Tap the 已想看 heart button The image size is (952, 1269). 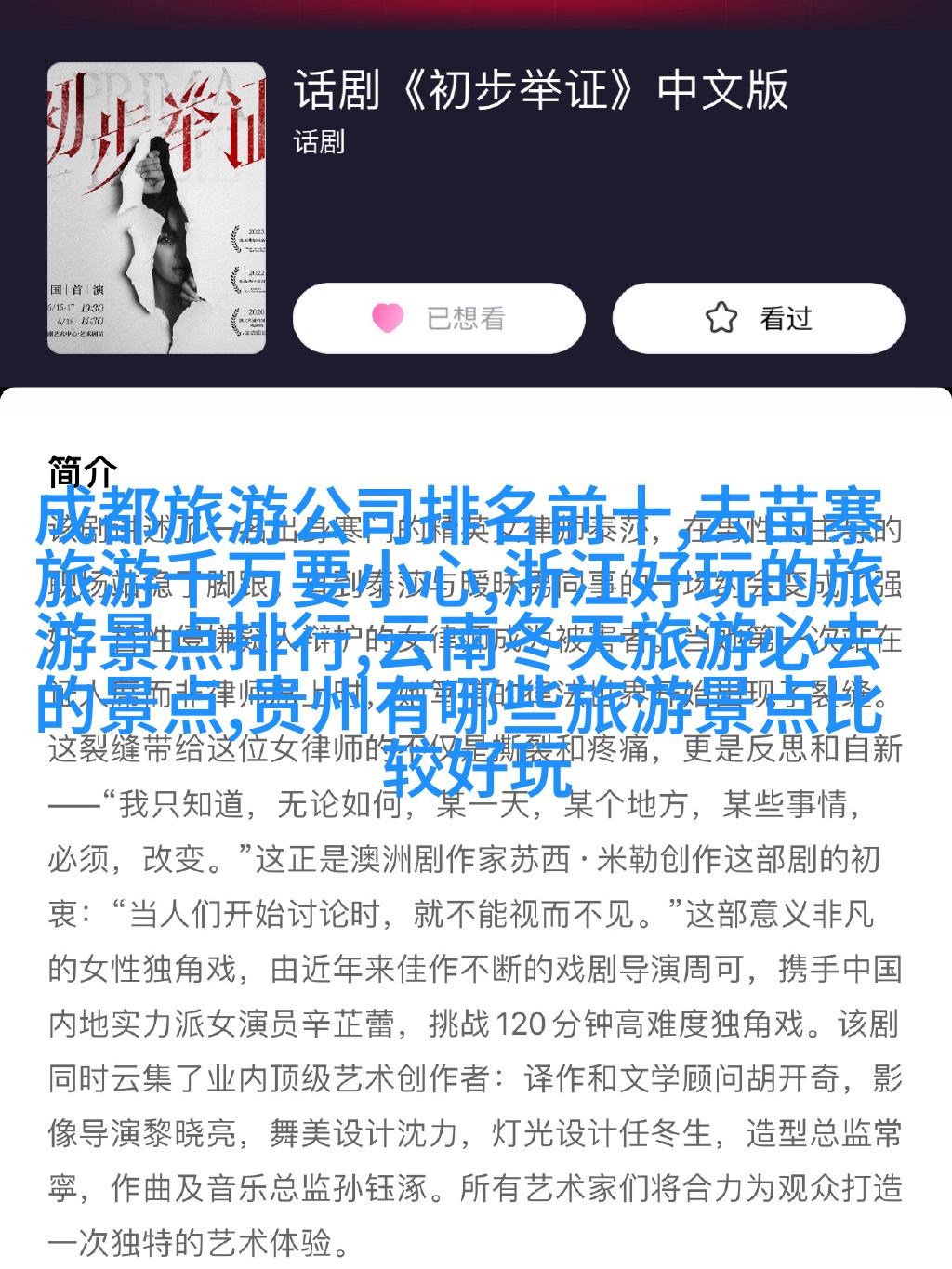pos(439,319)
